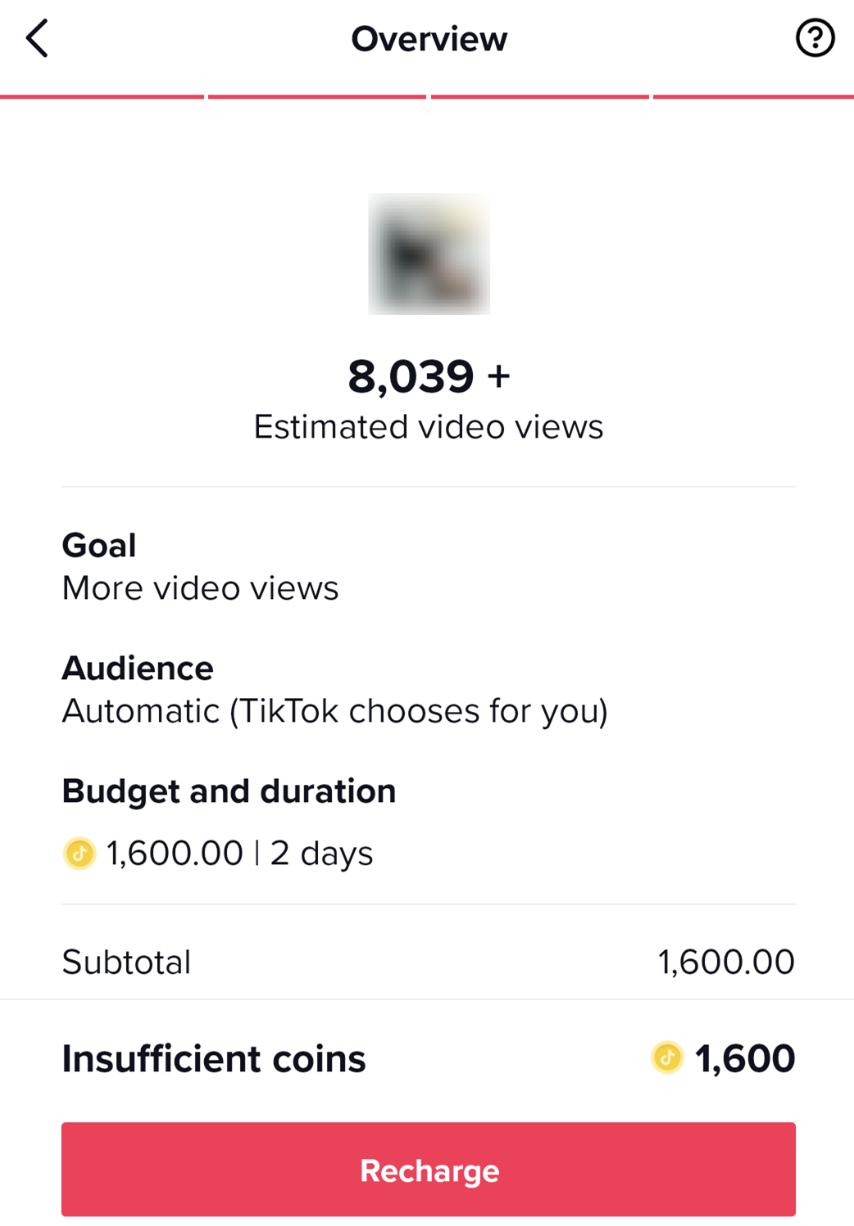Image resolution: width=854 pixels, height=1226 pixels.
Task: Tap the Overview title
Action: pyautogui.click(x=428, y=37)
